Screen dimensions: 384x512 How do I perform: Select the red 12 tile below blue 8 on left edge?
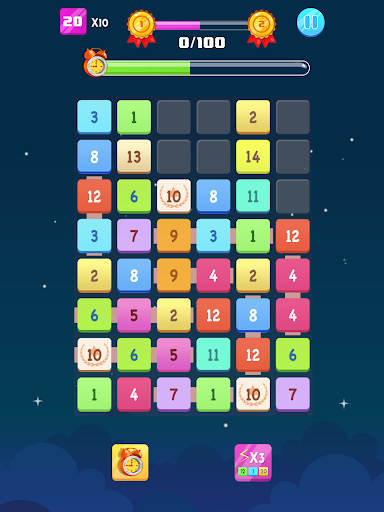click(94, 196)
